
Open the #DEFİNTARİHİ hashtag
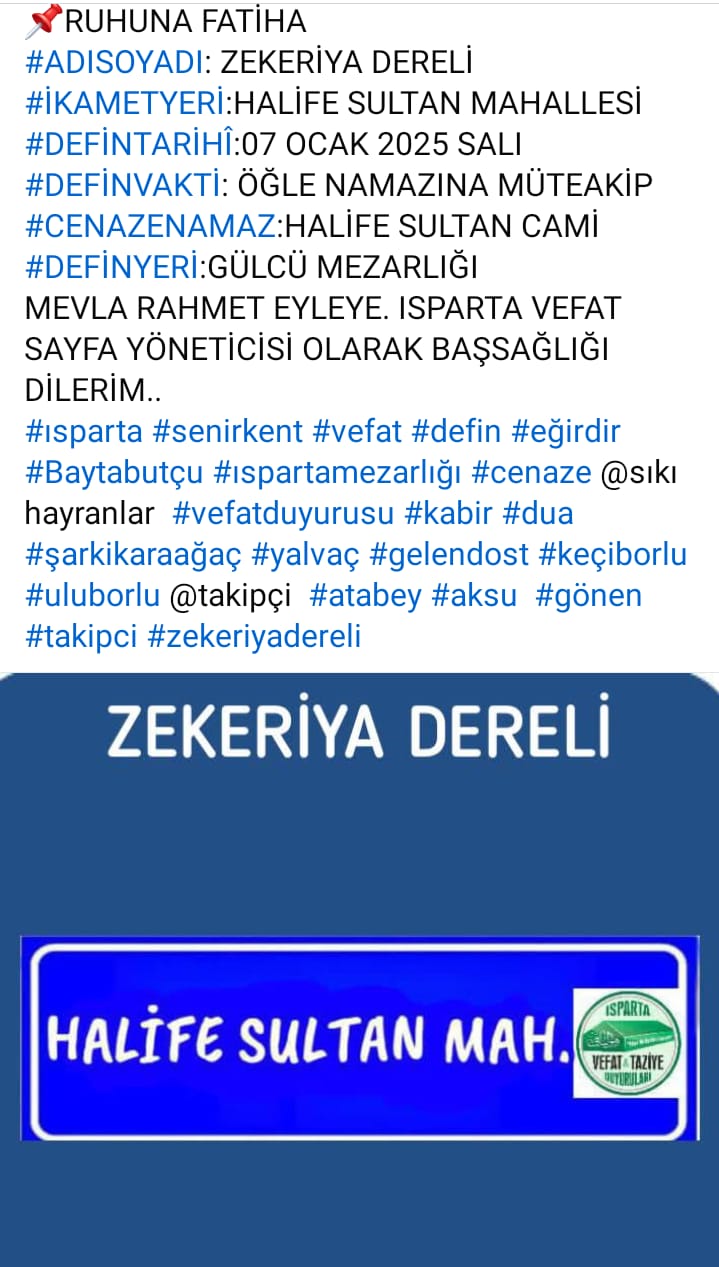128,144
